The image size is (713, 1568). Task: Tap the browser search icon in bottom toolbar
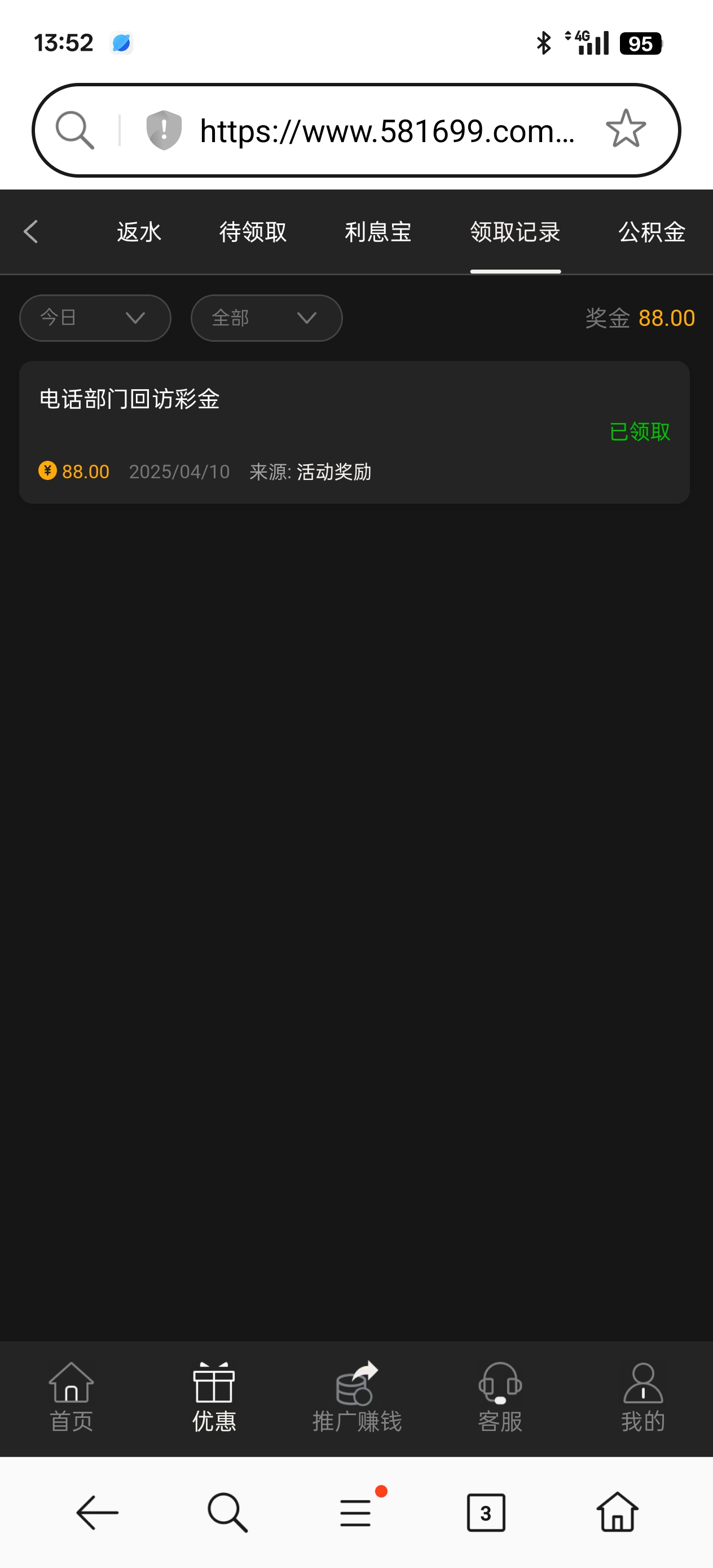227,1512
